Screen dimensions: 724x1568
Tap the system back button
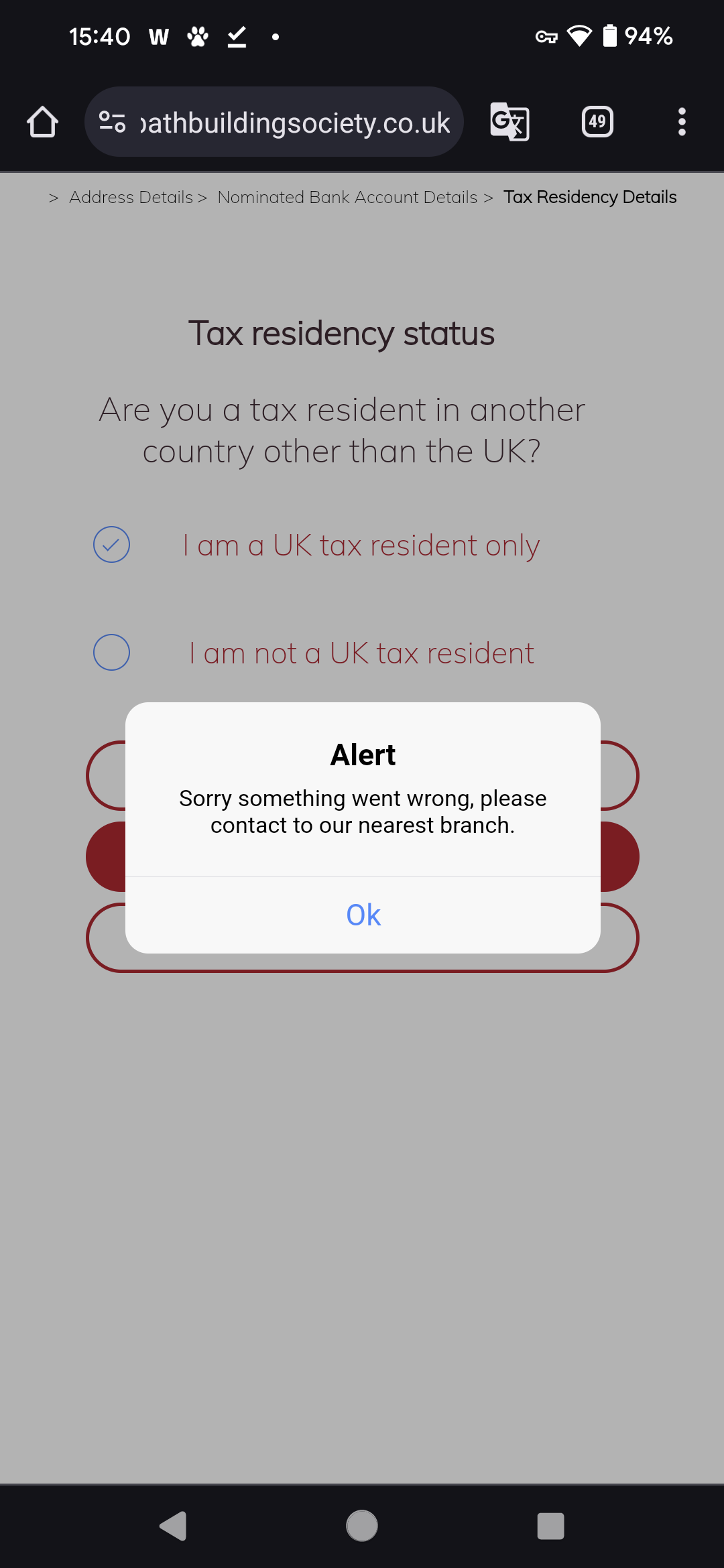[174, 1526]
